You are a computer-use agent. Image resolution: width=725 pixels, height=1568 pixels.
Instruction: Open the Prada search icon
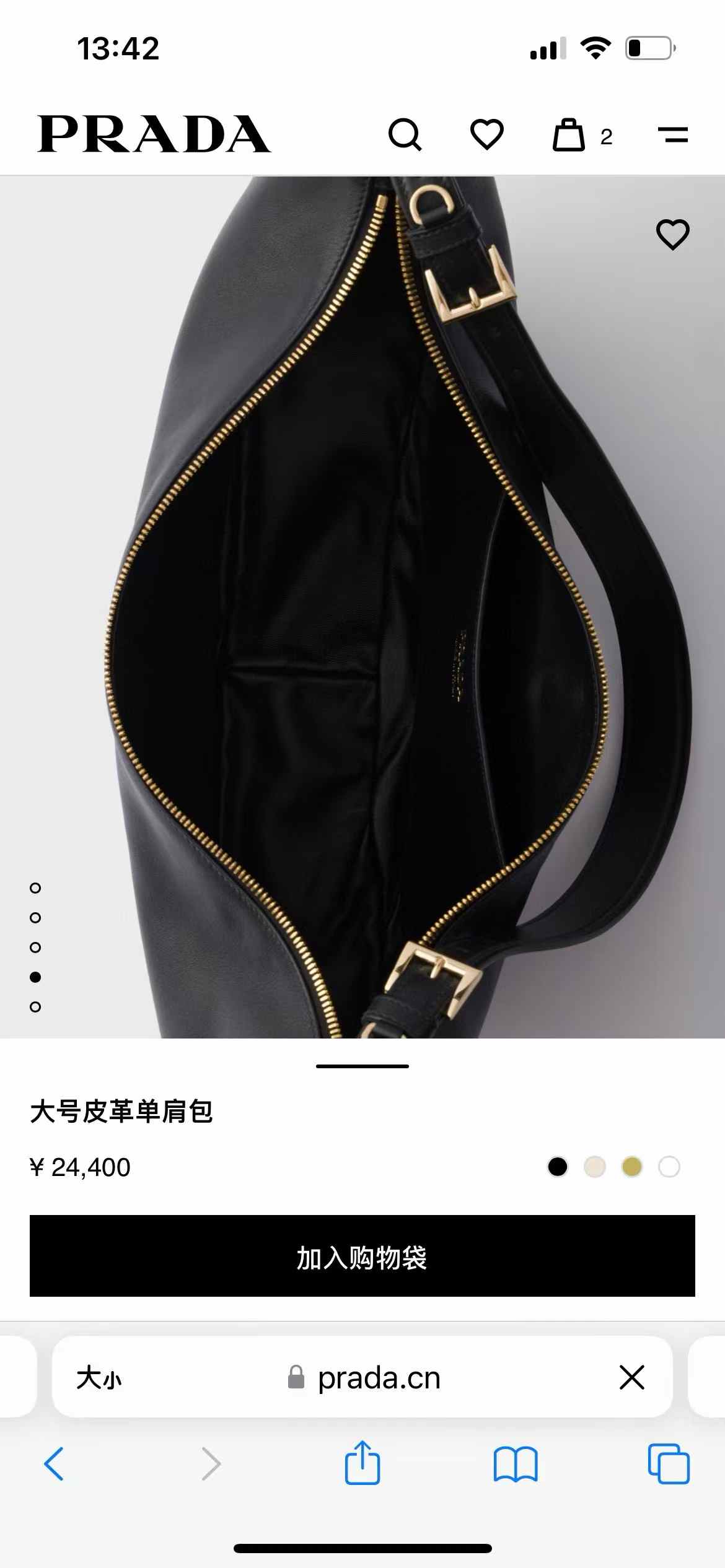coord(405,135)
